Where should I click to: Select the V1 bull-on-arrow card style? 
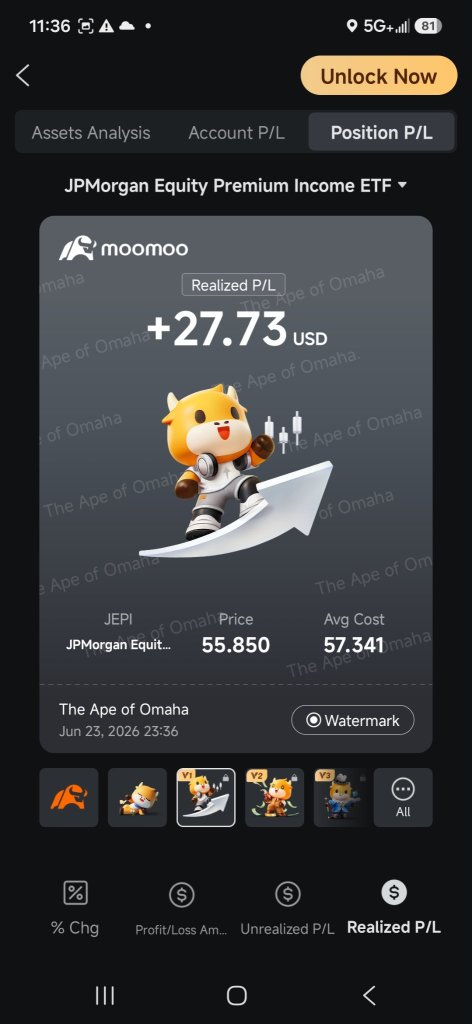206,797
